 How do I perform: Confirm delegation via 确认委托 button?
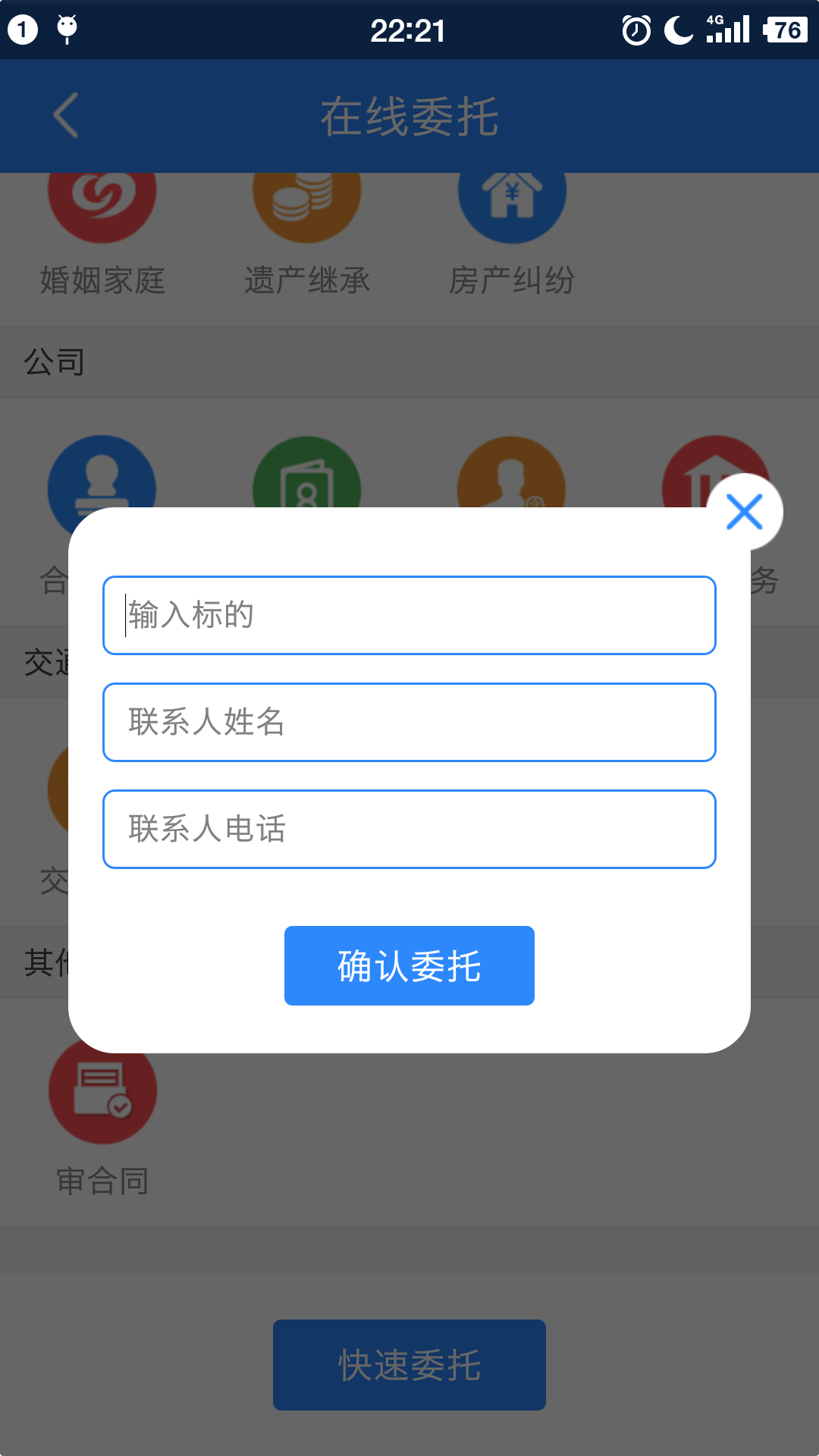coord(409,965)
